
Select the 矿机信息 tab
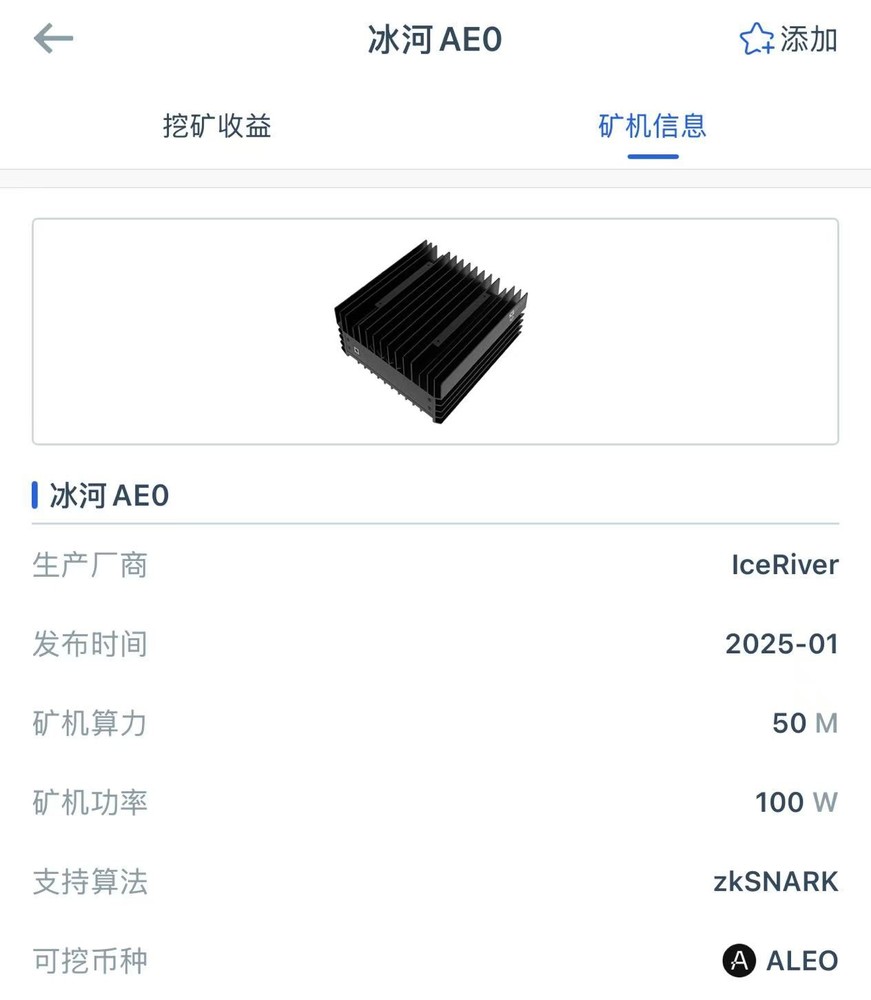[652, 126]
